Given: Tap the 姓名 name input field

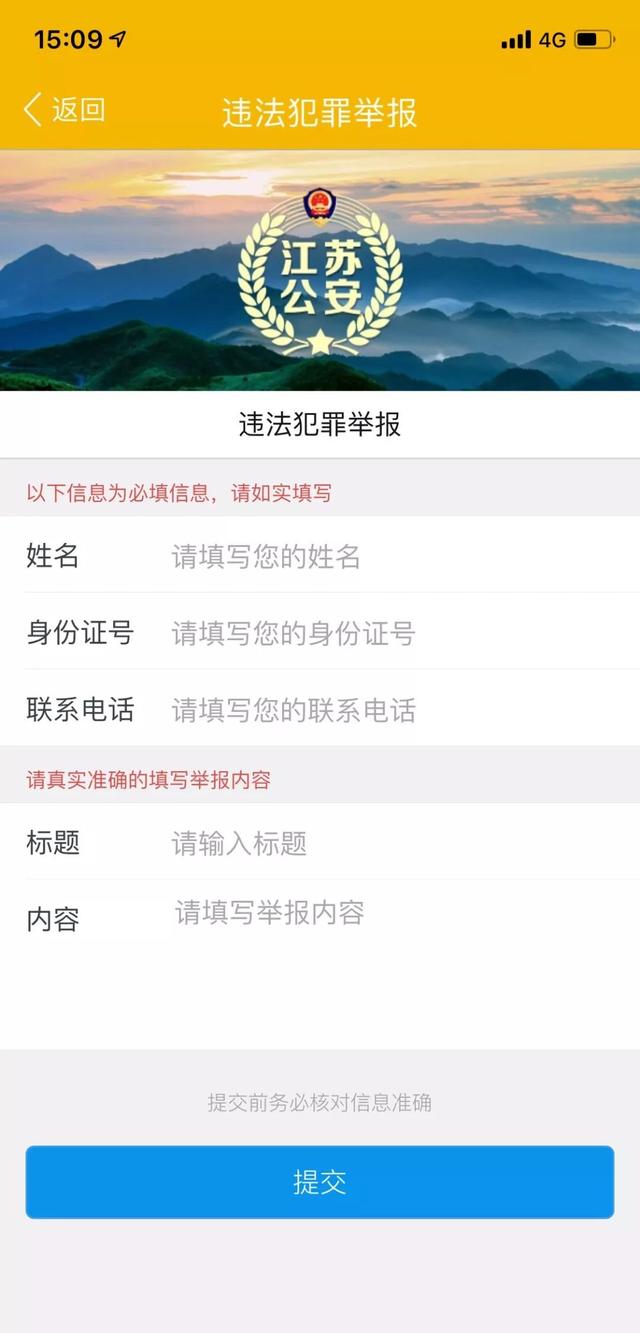Looking at the screenshot, I should [390, 556].
